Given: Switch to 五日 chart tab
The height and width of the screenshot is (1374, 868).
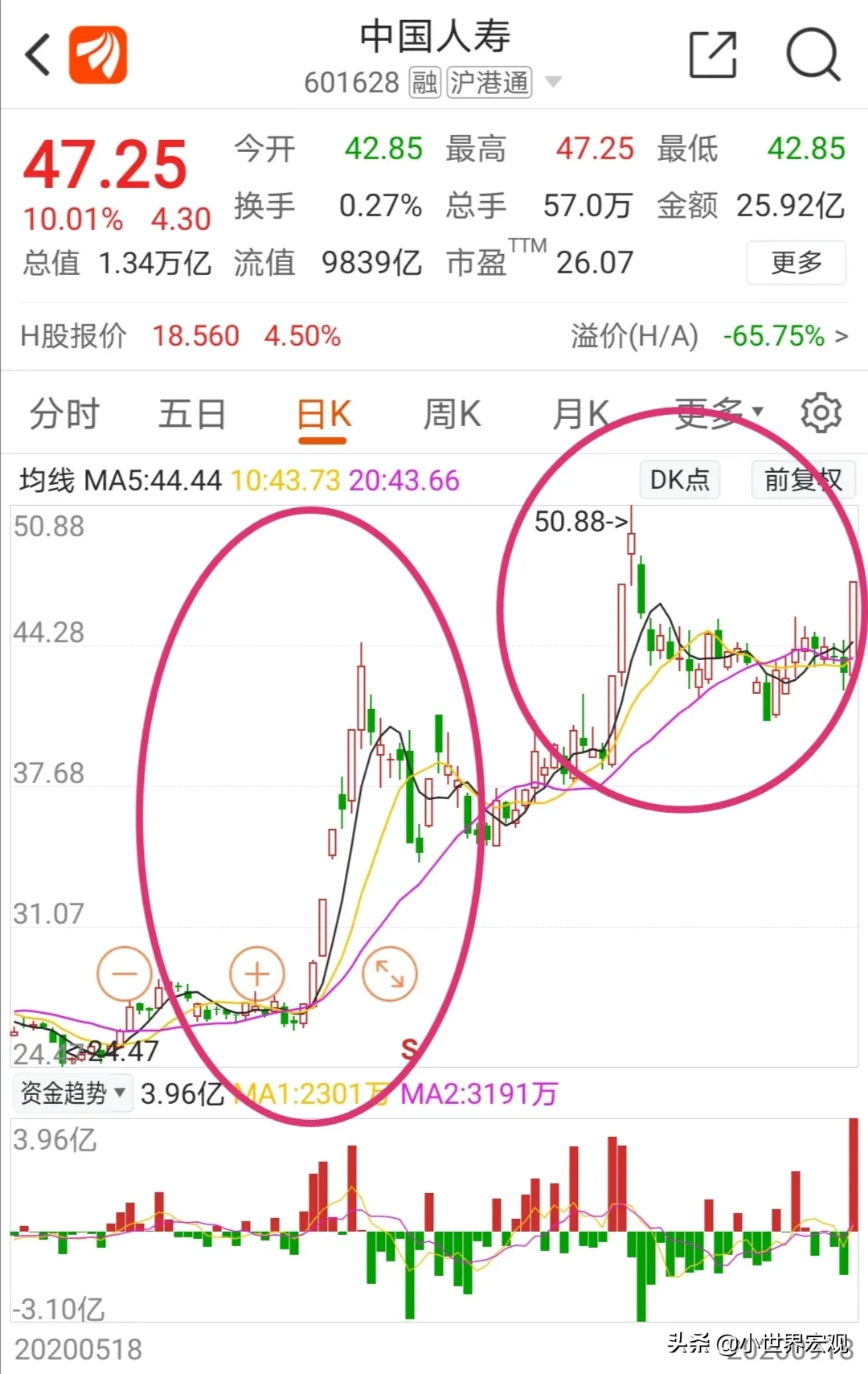Looking at the screenshot, I should coord(192,415).
